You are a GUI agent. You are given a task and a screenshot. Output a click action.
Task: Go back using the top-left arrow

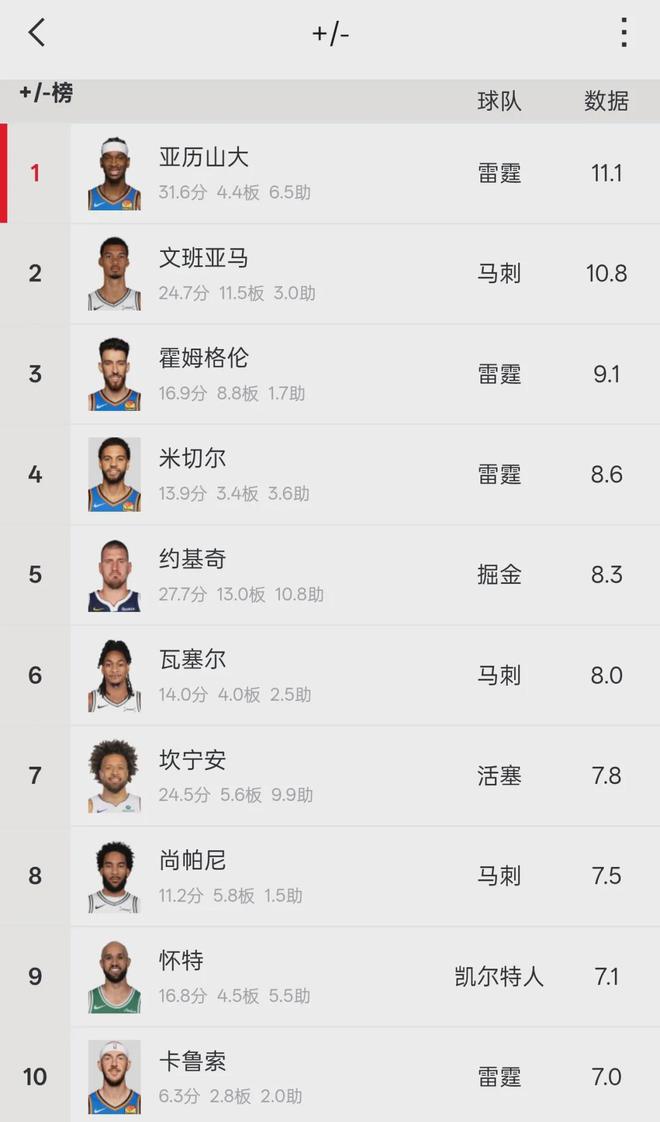(x=37, y=33)
